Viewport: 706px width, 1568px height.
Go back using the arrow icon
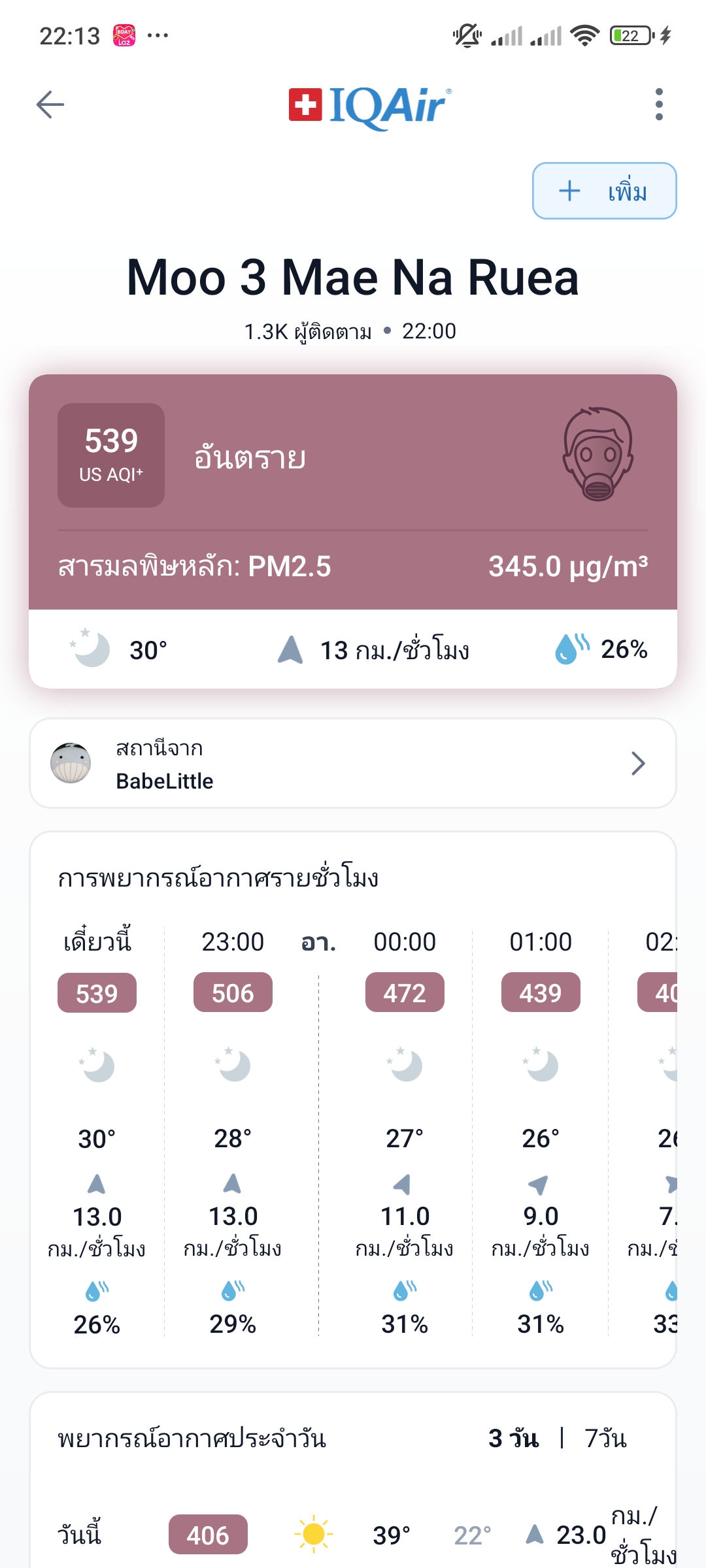pyautogui.click(x=50, y=105)
